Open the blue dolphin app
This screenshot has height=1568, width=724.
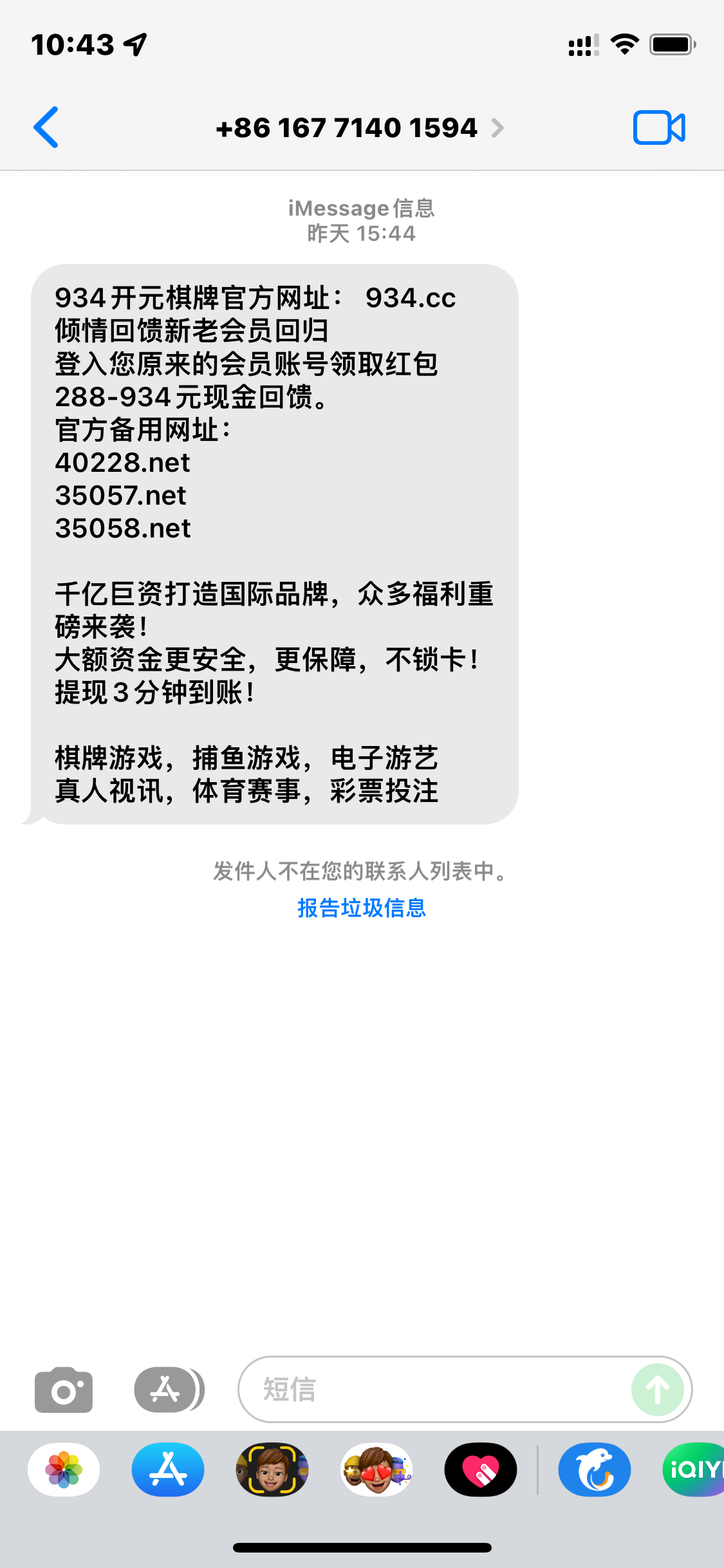pos(594,1470)
